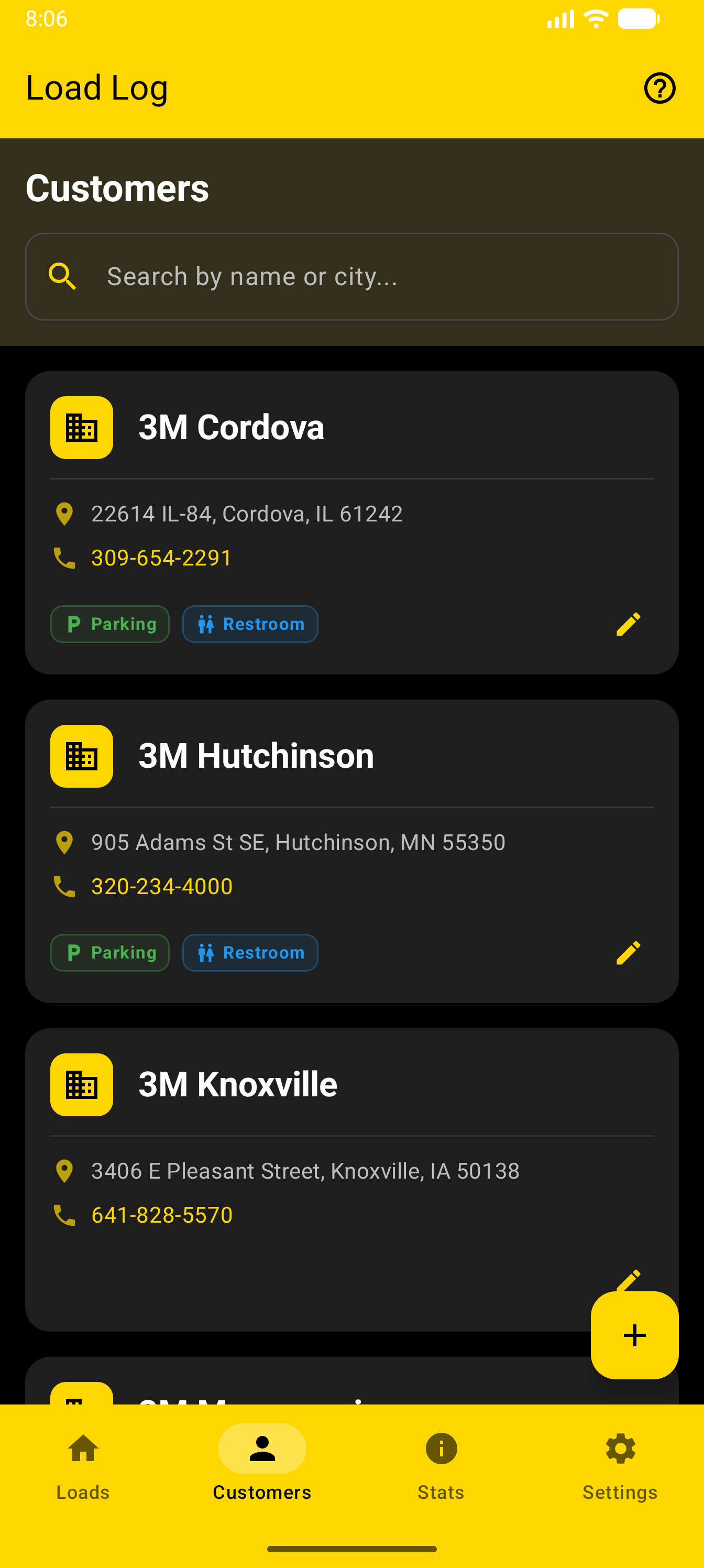704x1568 pixels.
Task: Toggle the Parking badge on 3M Cordova
Action: (109, 624)
